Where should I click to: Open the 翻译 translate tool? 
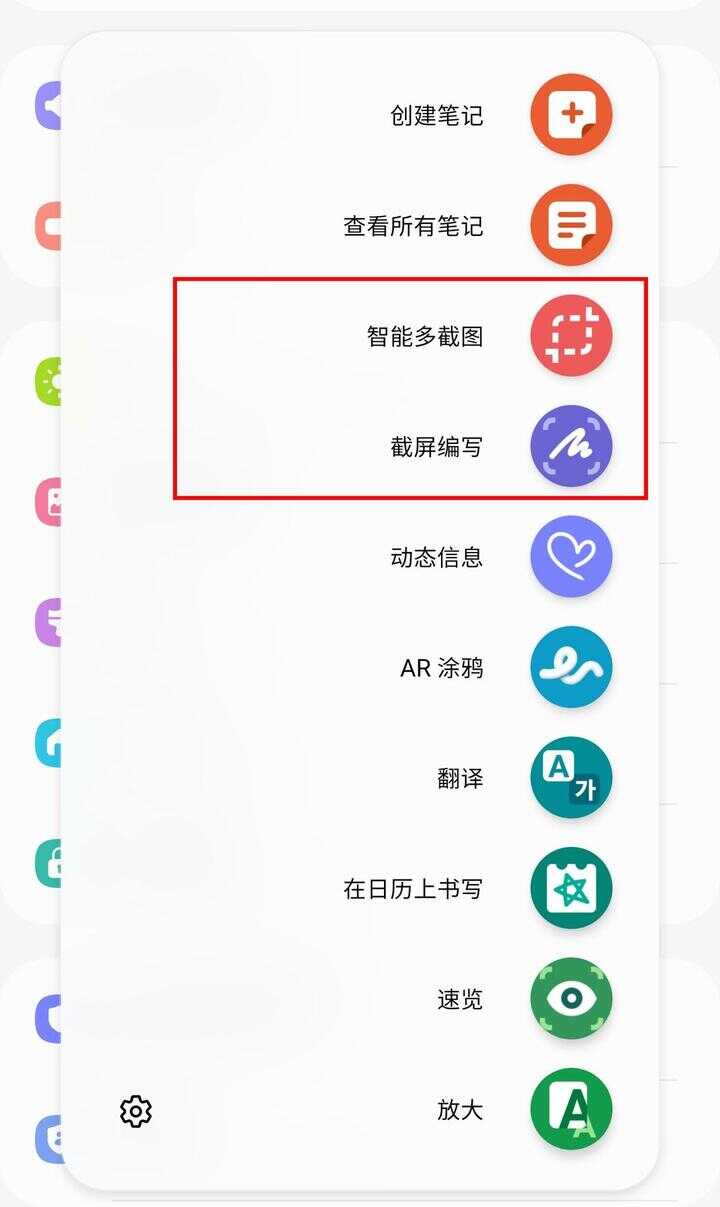pos(570,778)
